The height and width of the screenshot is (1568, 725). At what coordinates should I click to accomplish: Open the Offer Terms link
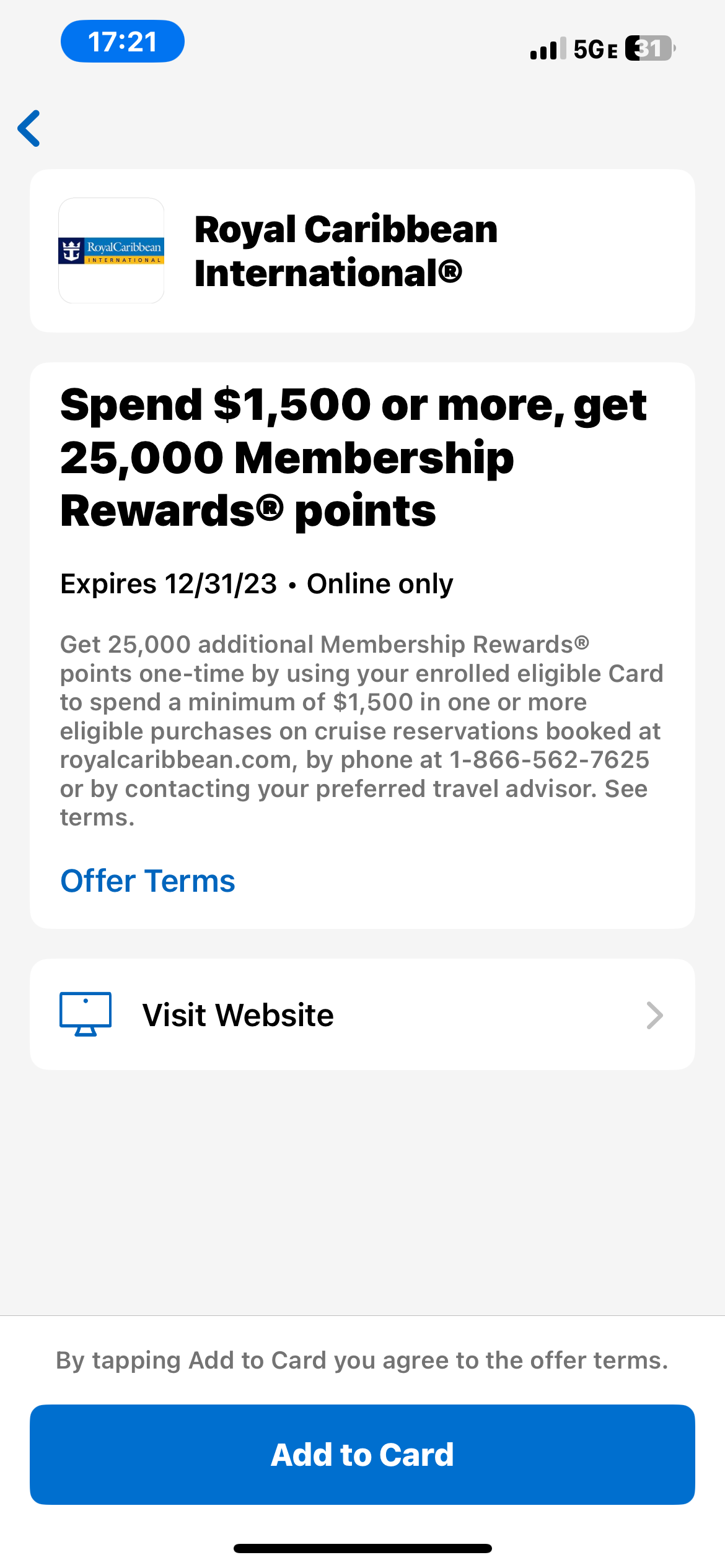147,880
